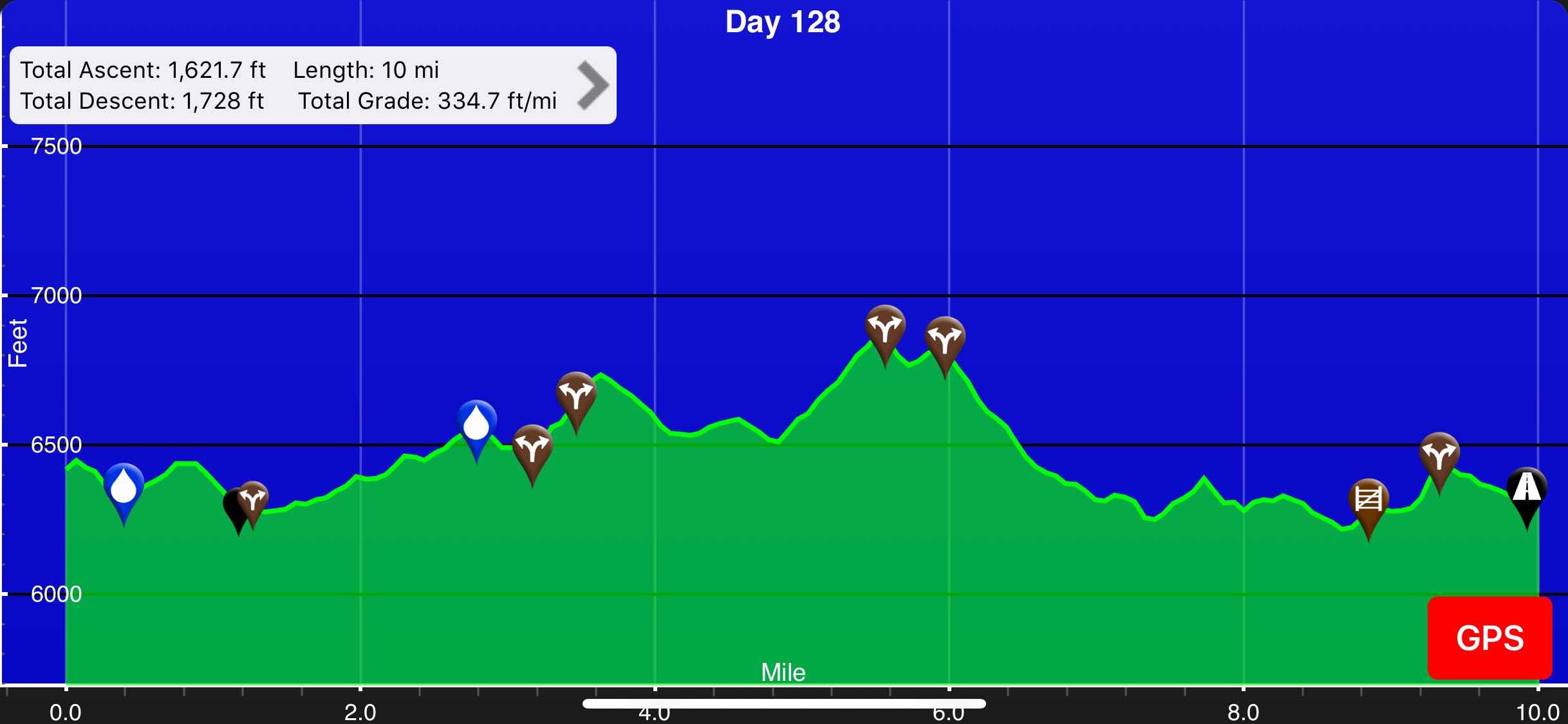Open the road crossing marker at mile 10

pos(1527,490)
